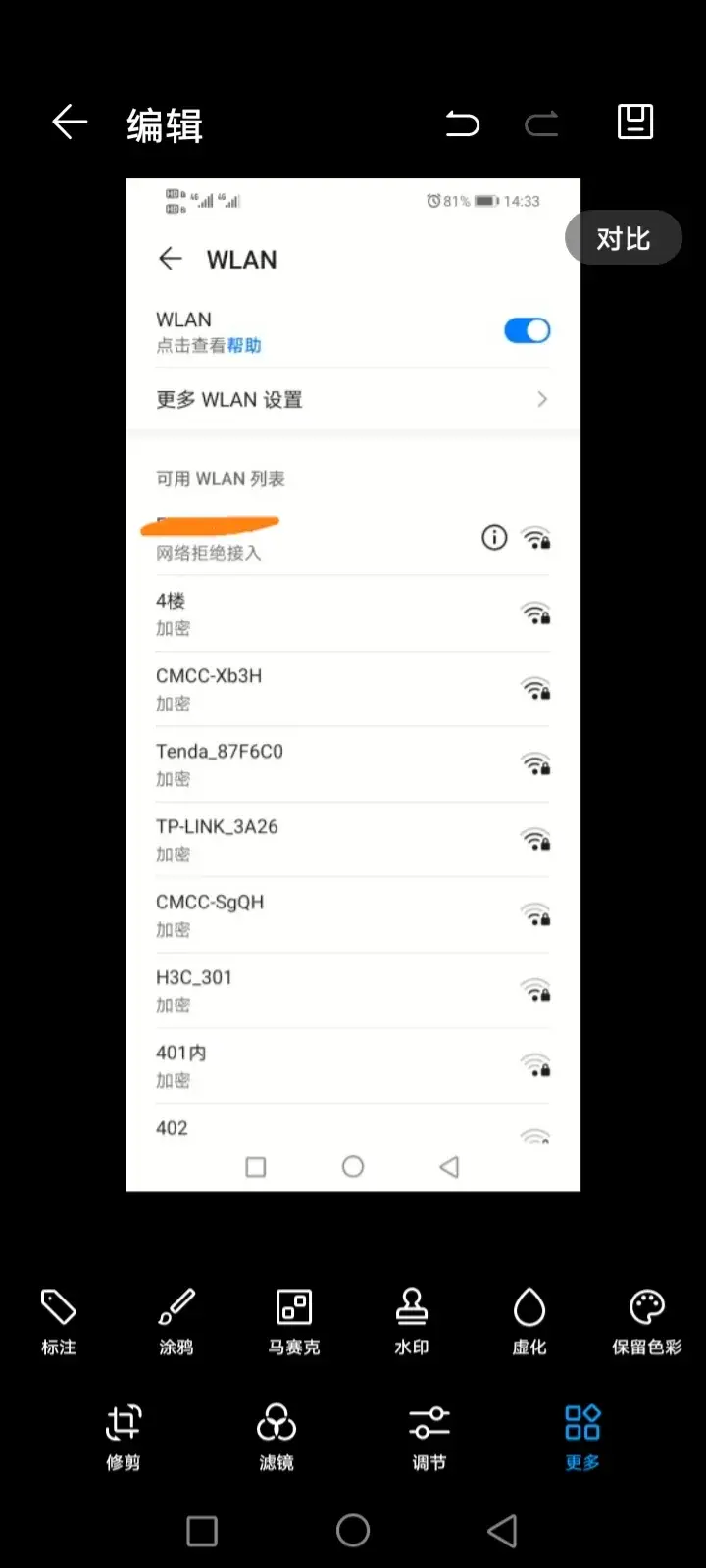
Task: Save the edited image
Action: tap(634, 122)
